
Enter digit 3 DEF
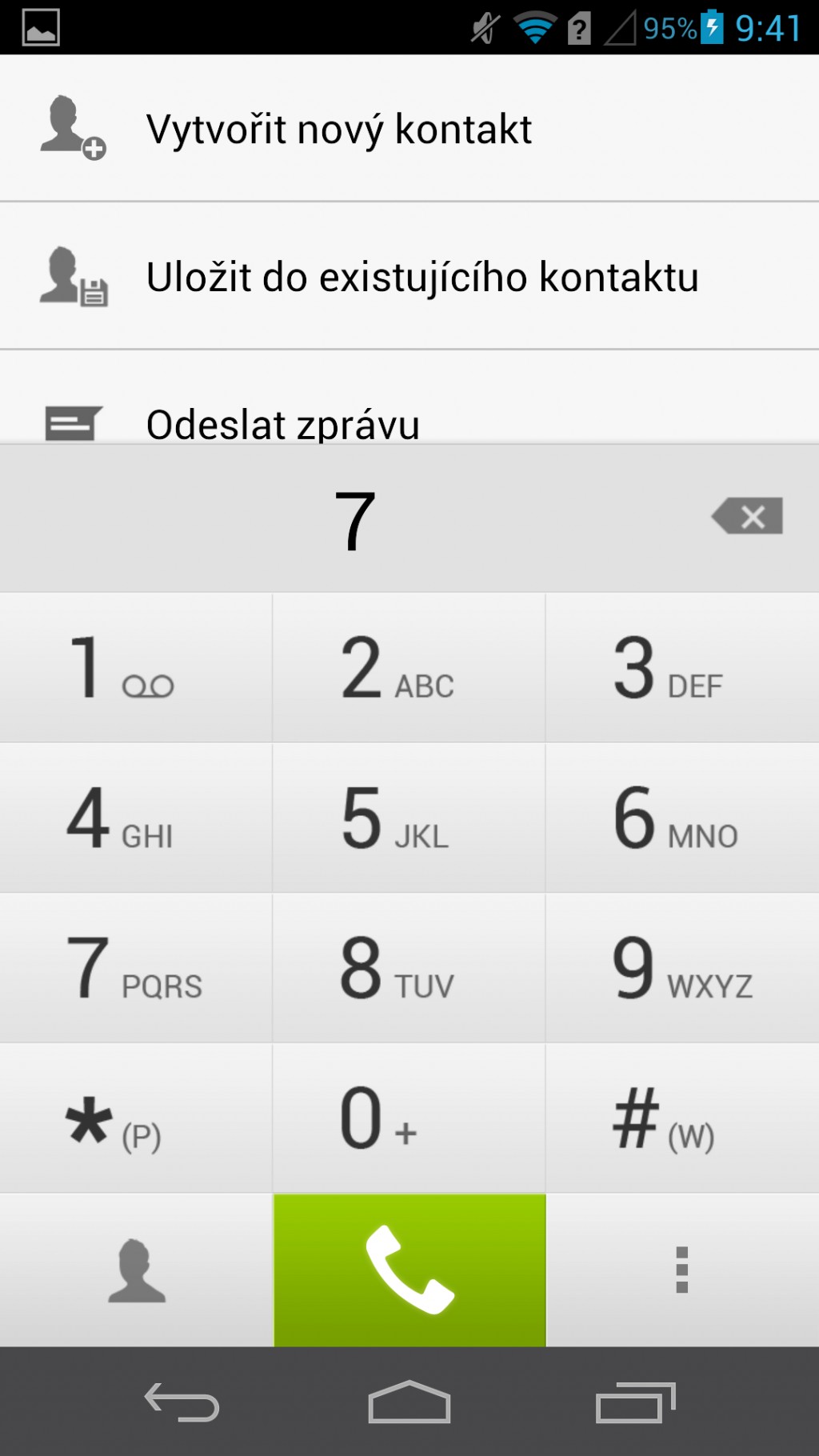coord(682,667)
